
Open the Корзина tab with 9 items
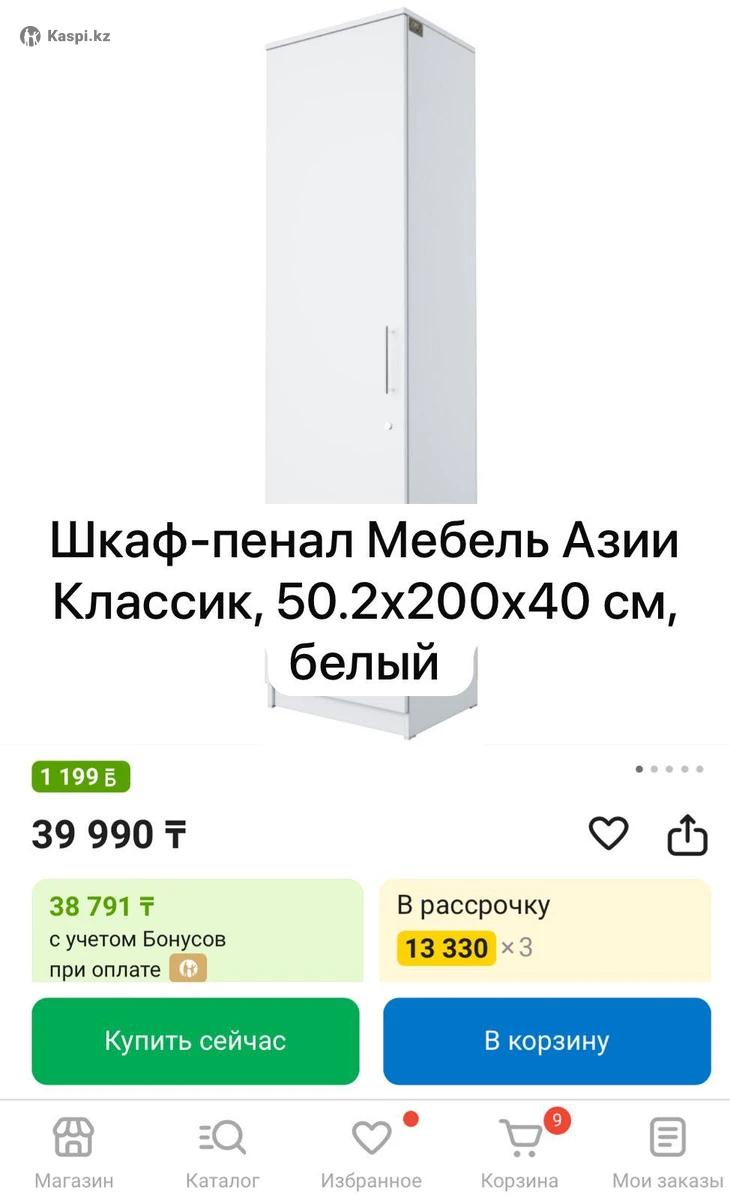click(520, 1154)
